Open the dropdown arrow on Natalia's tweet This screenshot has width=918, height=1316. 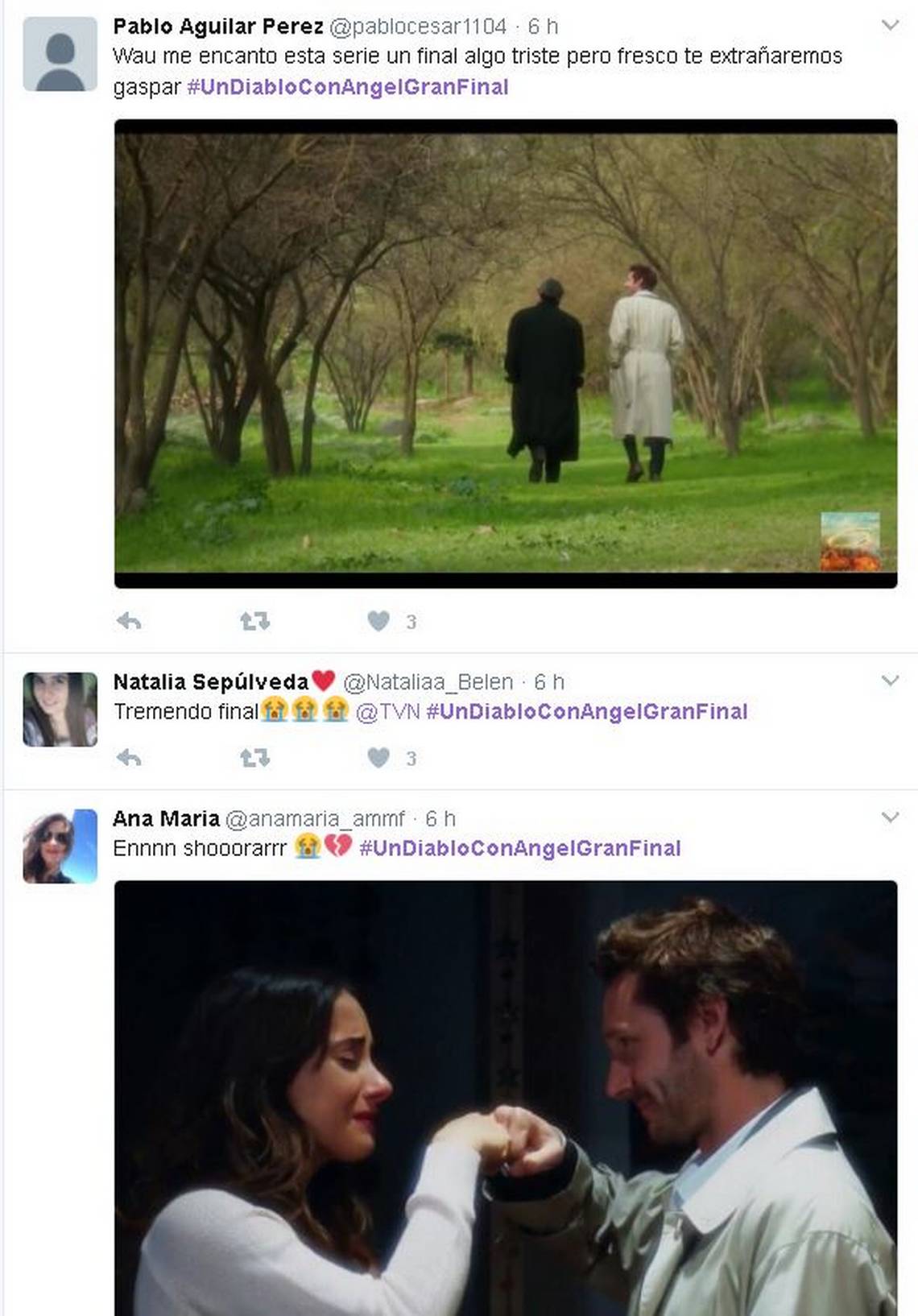[x=890, y=681]
